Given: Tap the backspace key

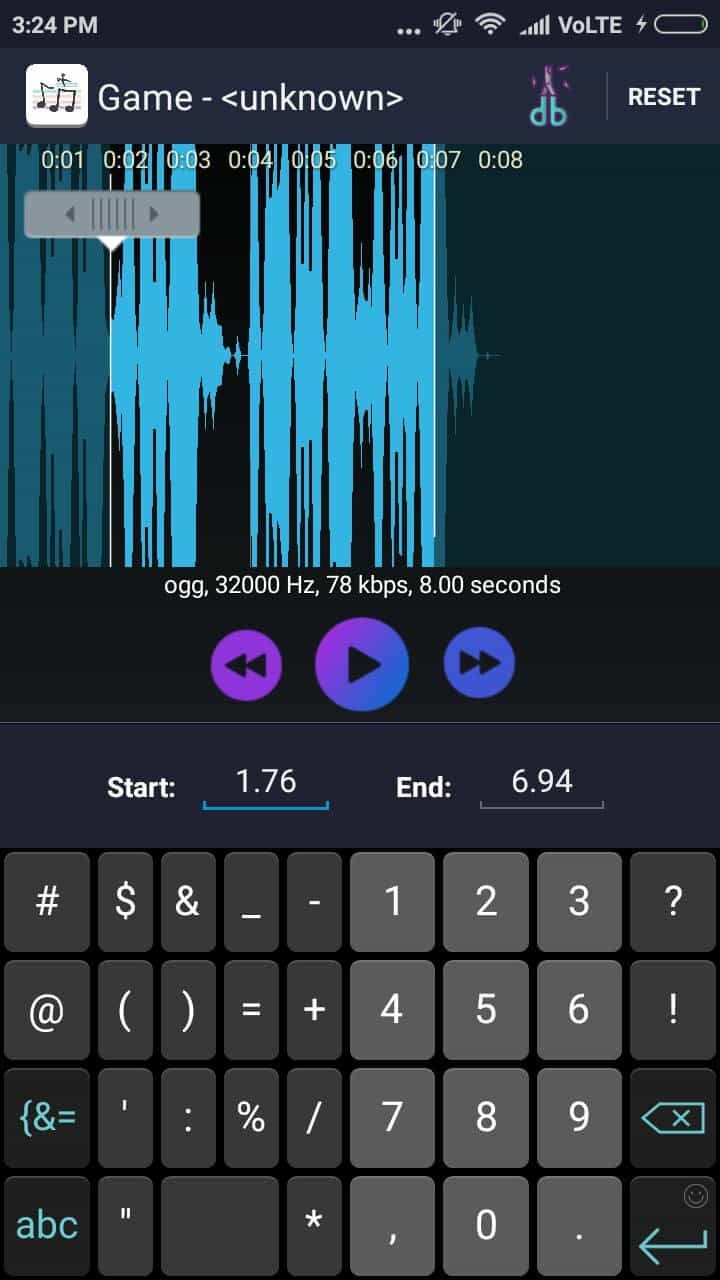Looking at the screenshot, I should [672, 1117].
